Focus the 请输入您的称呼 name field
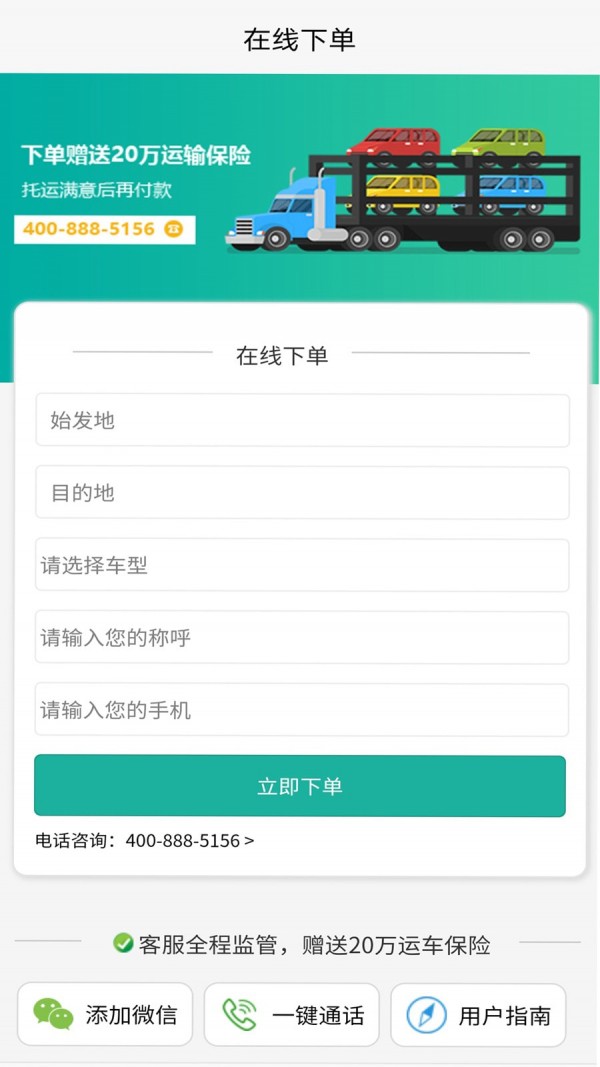Image resolution: width=600 pixels, height=1067 pixels. click(302, 638)
